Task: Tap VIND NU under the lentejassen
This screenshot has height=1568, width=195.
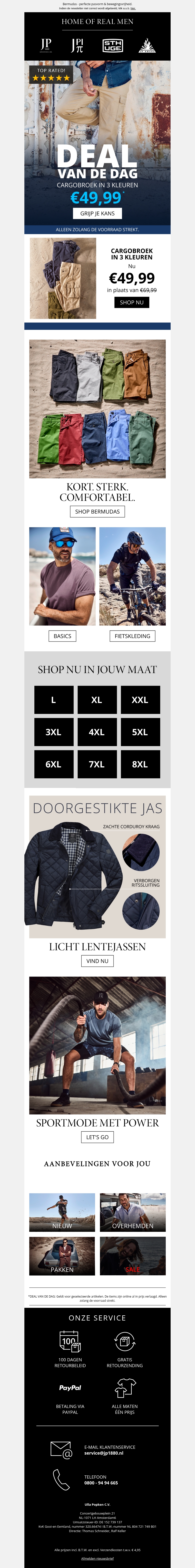Action: [x=97, y=961]
